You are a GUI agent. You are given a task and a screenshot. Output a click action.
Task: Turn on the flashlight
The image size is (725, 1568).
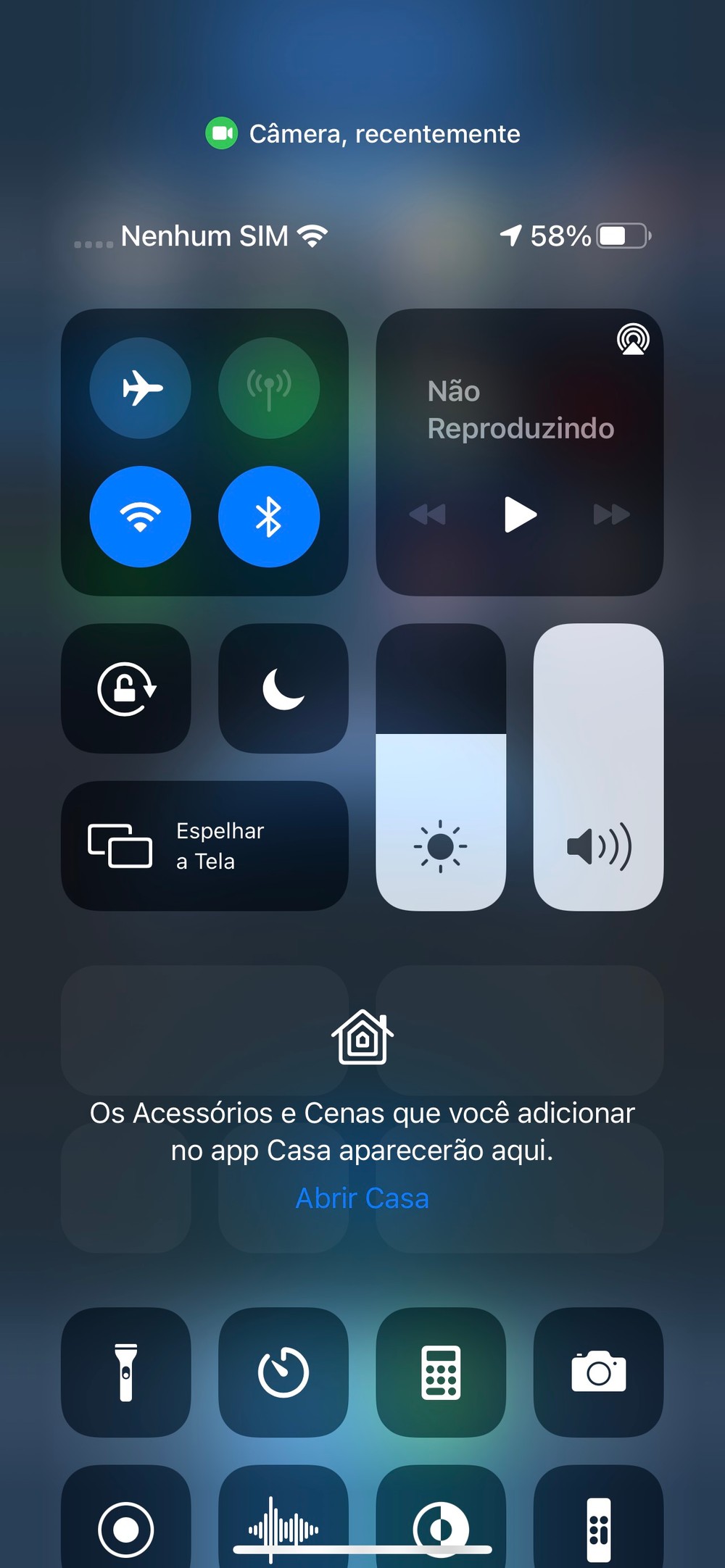click(x=126, y=1372)
